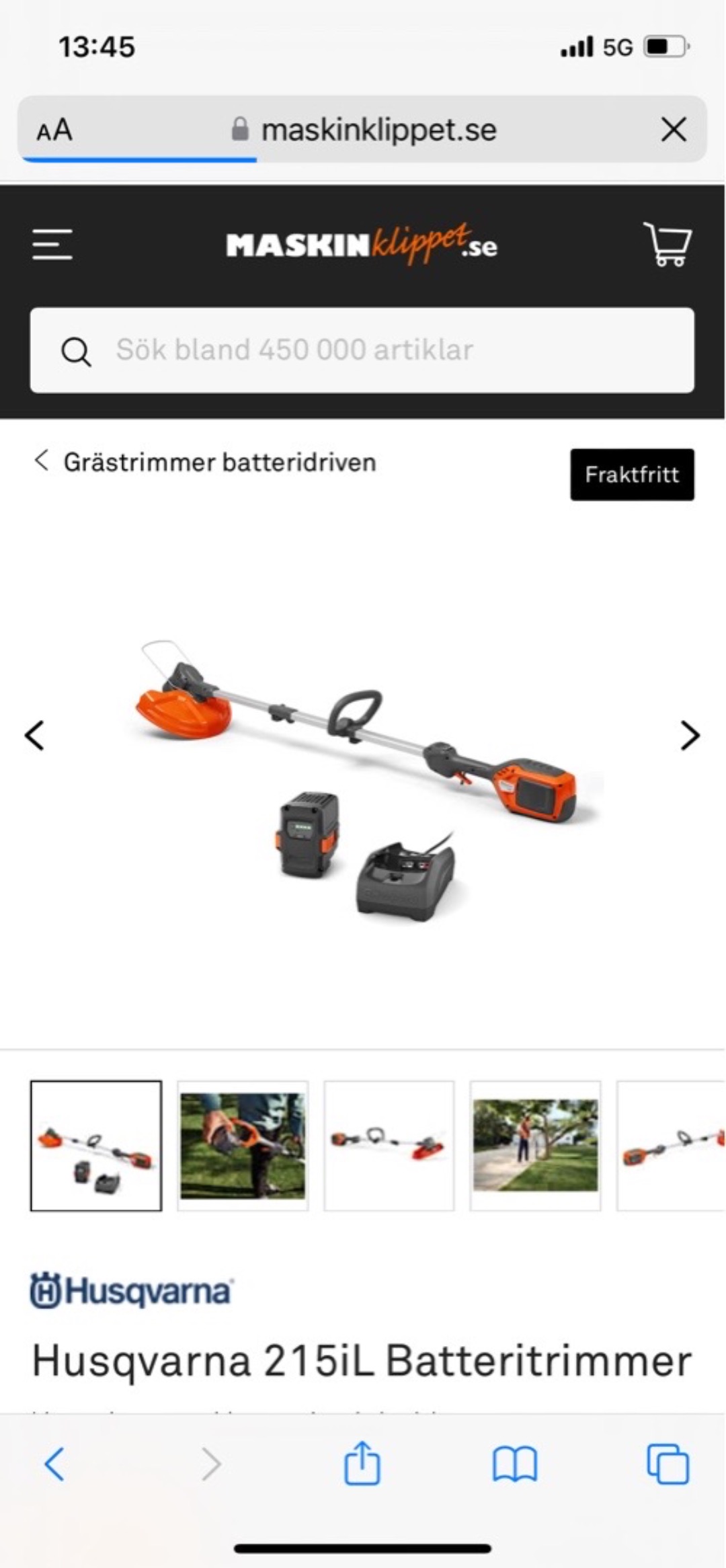The image size is (726, 1568).
Task: Select the partially visible fifth trimmer thumbnail
Action: (x=671, y=1146)
